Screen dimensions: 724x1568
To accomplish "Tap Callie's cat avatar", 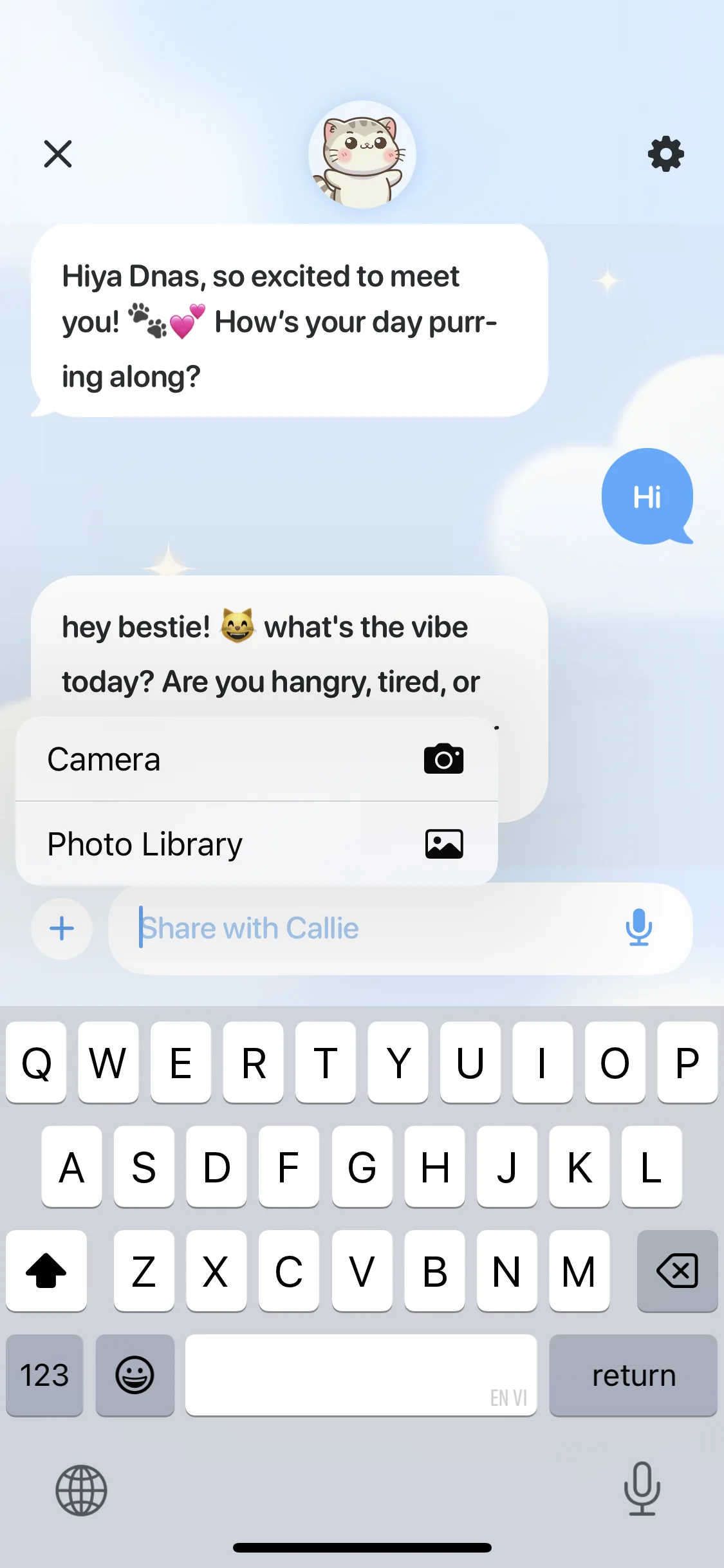I will (362, 155).
